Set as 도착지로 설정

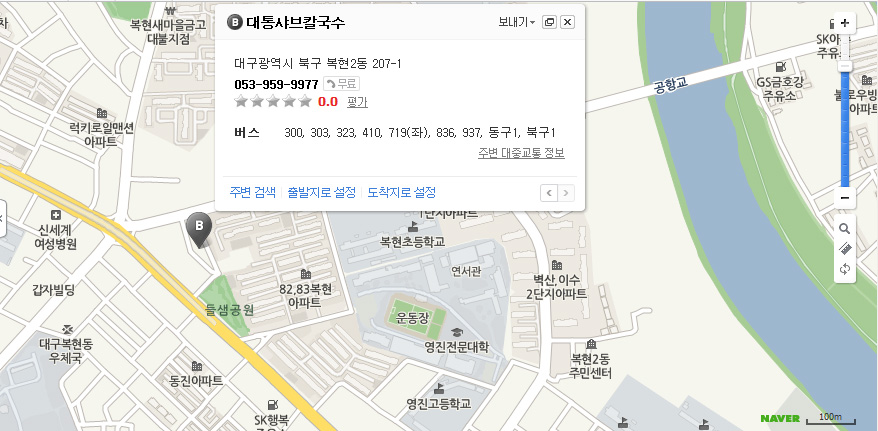(x=402, y=192)
